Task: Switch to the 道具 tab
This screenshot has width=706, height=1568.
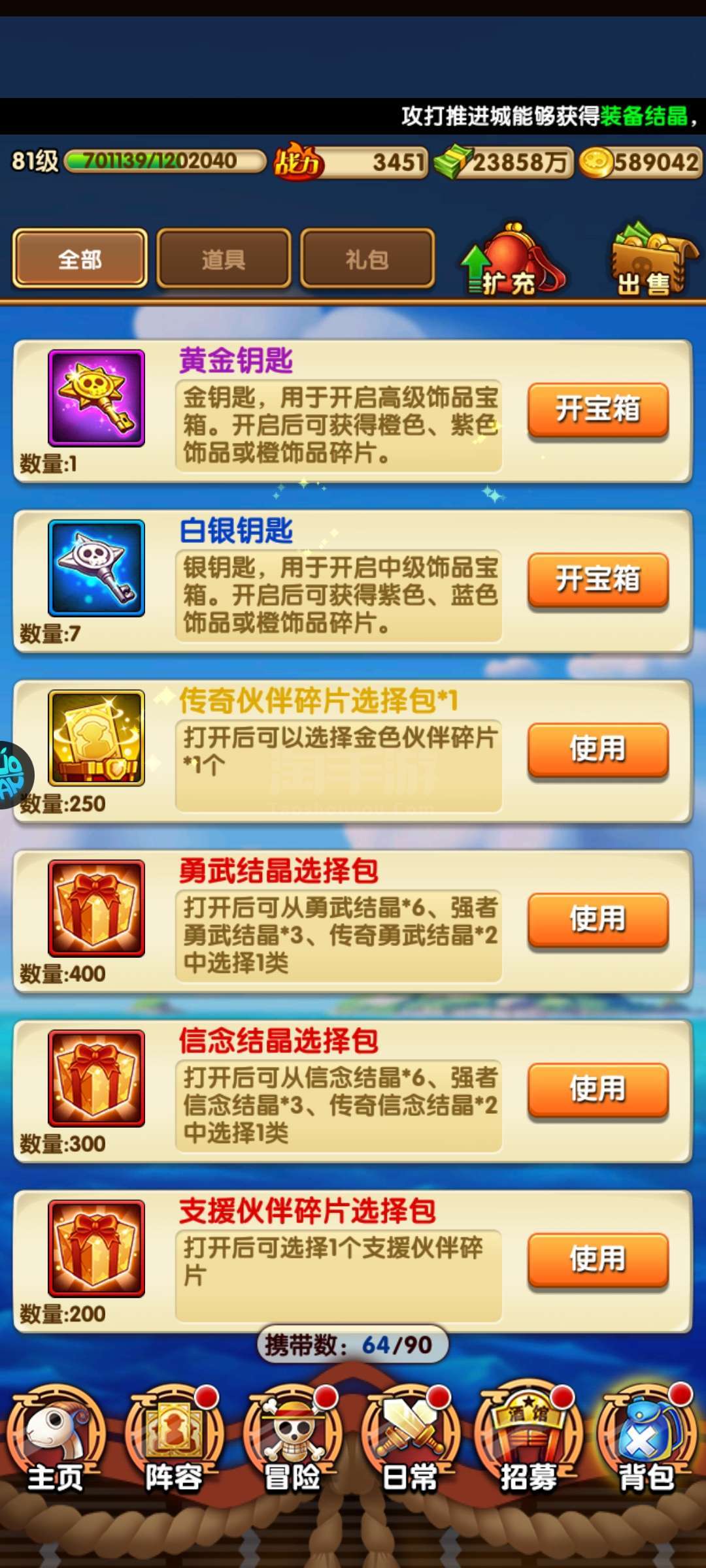Action: tap(224, 258)
